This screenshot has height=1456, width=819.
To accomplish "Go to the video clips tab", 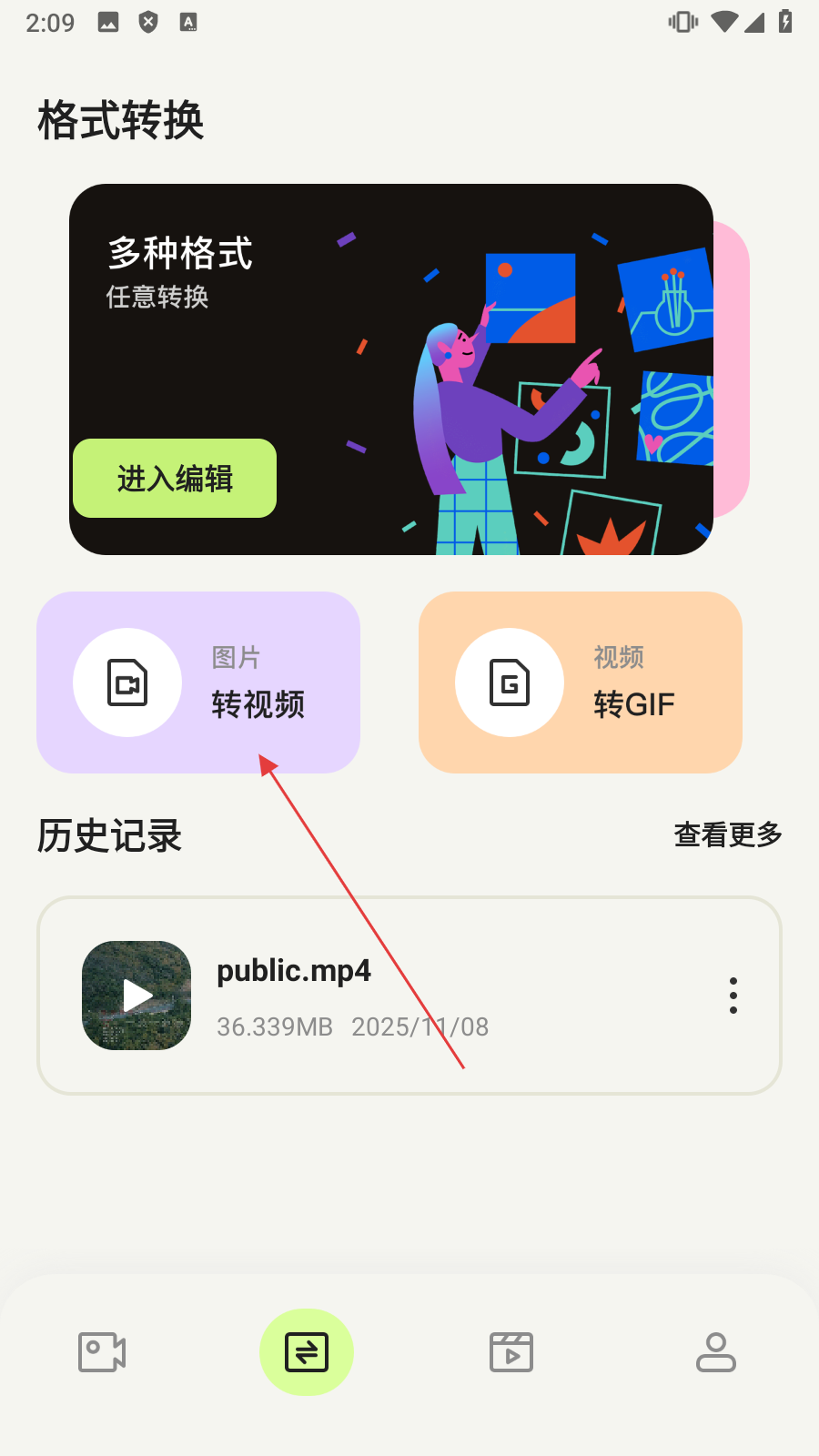I will [x=511, y=1352].
